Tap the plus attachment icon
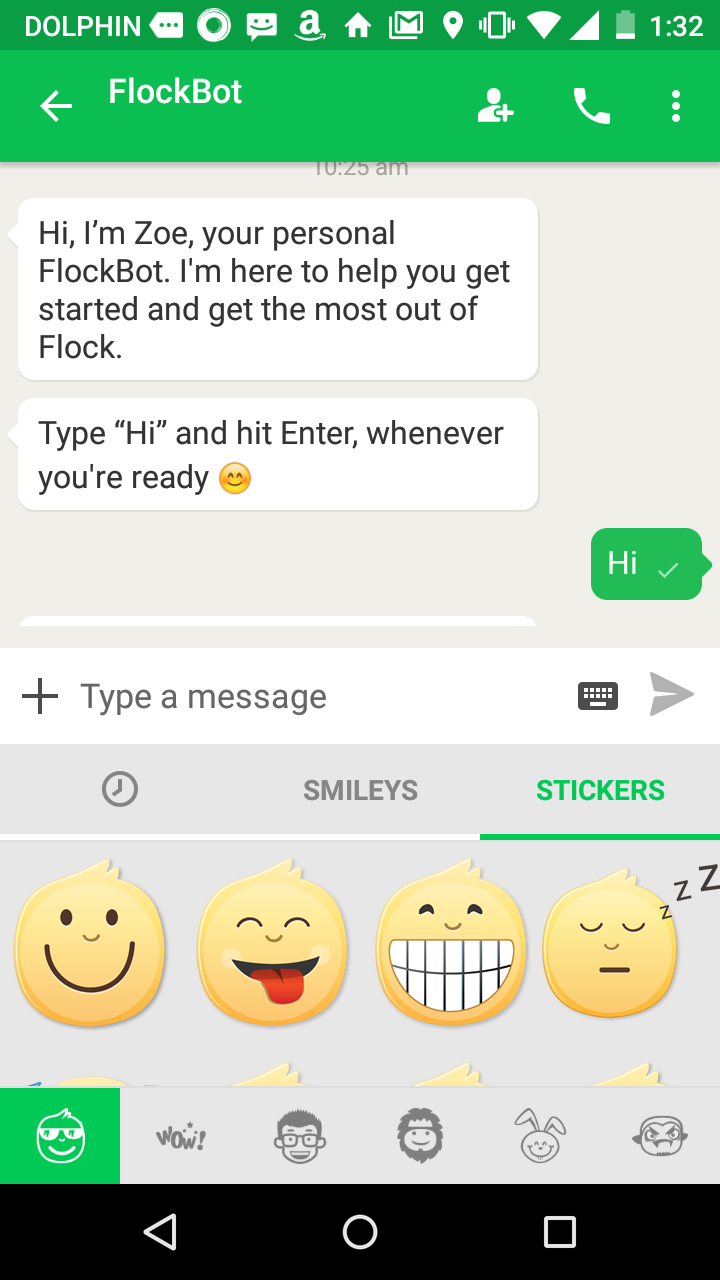 click(40, 696)
